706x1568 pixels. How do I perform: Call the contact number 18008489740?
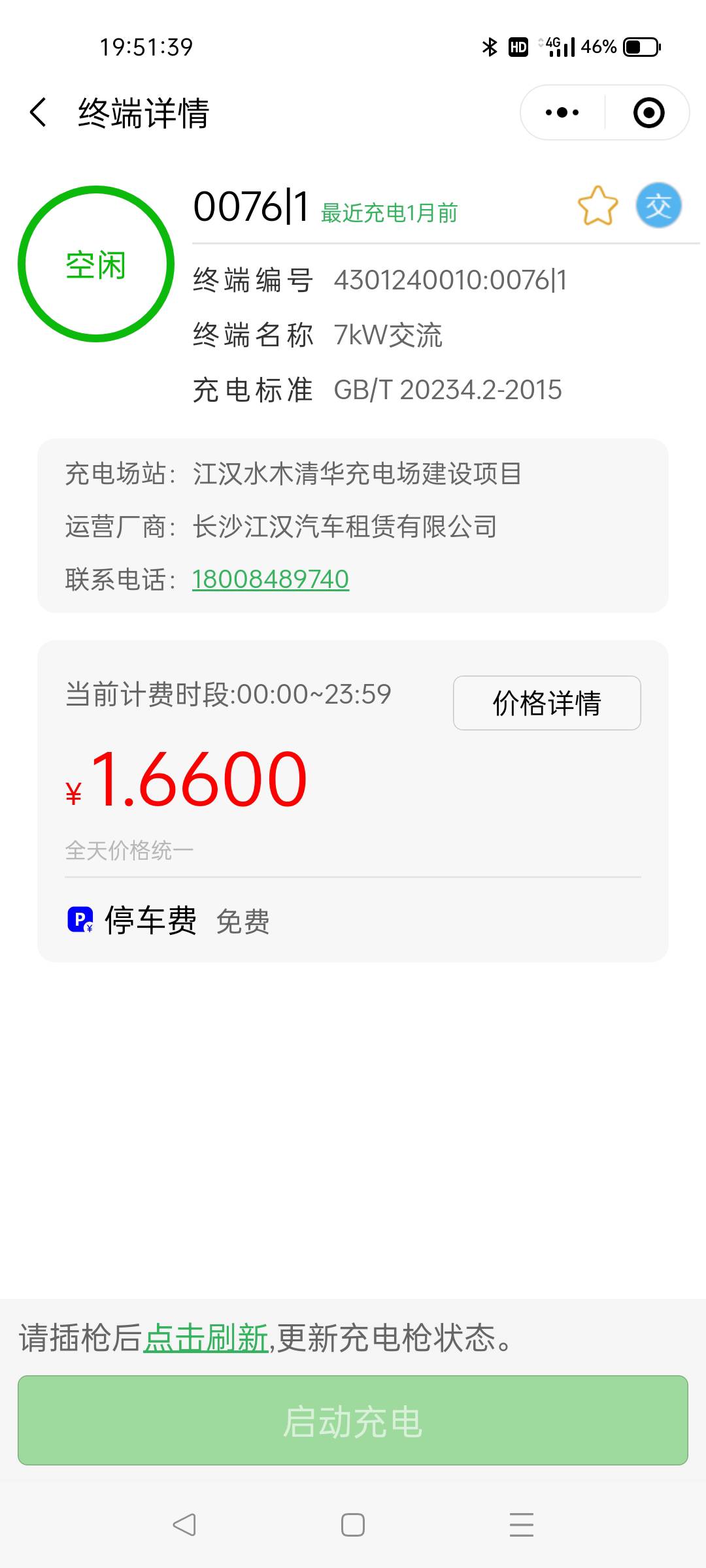(x=271, y=580)
